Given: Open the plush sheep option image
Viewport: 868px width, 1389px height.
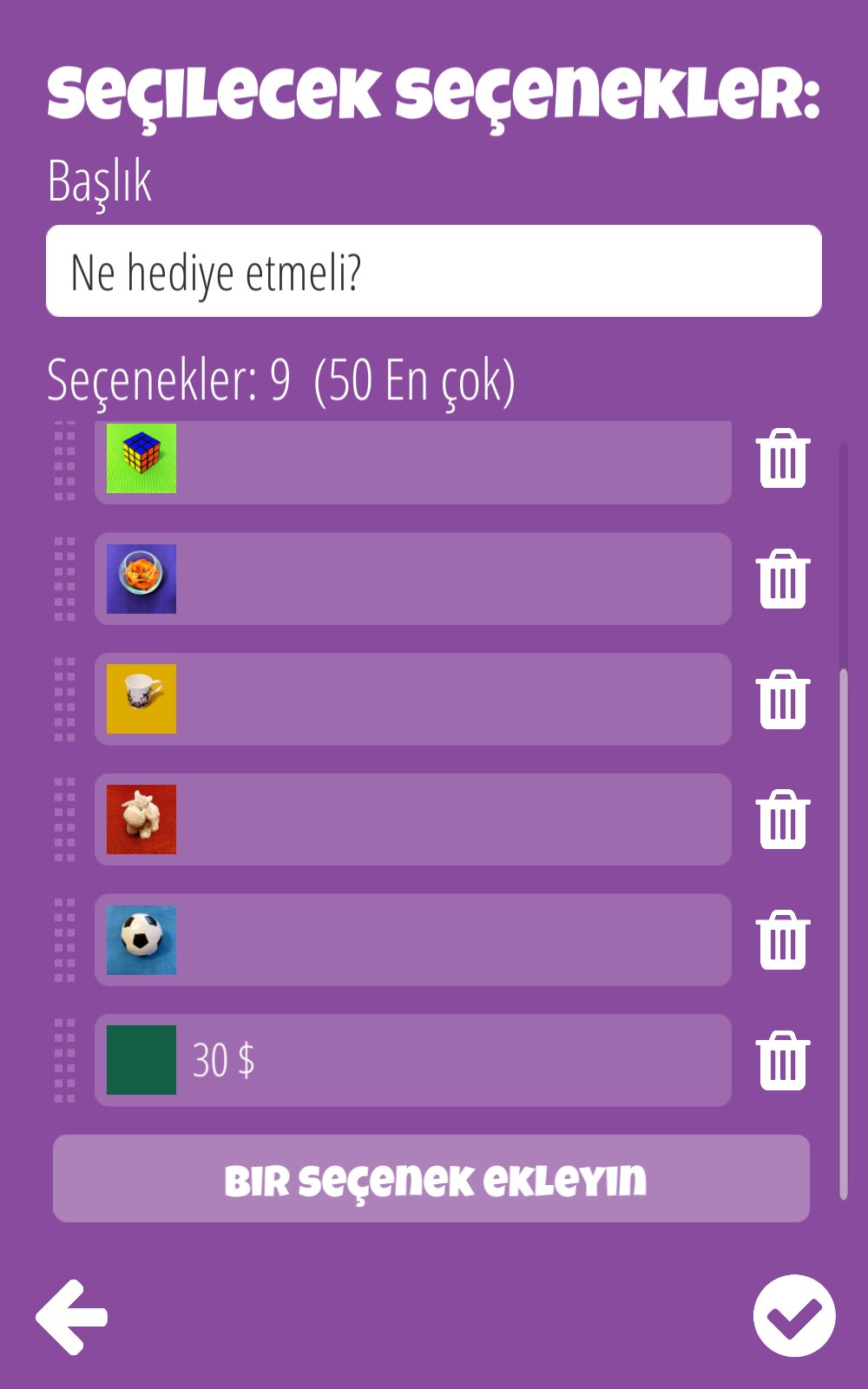Looking at the screenshot, I should pyautogui.click(x=141, y=820).
